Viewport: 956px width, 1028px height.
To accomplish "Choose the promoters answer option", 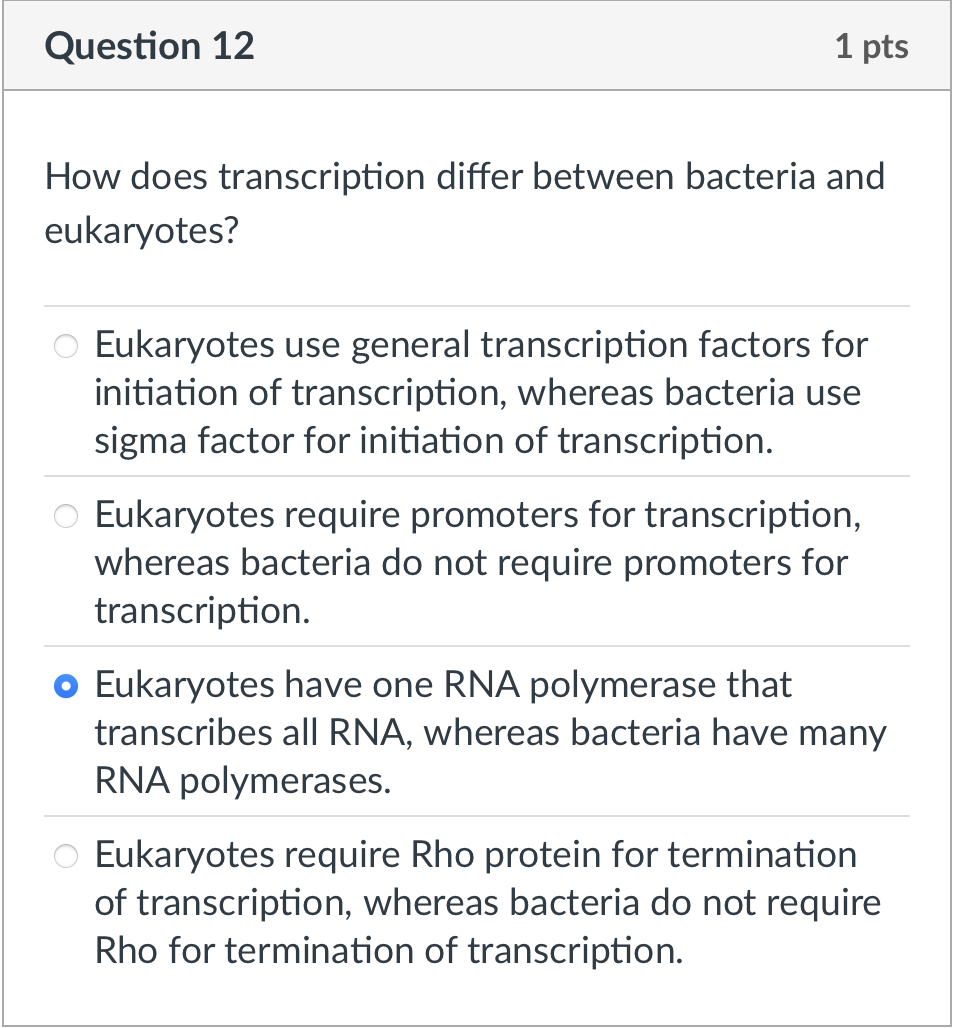I will [66, 516].
